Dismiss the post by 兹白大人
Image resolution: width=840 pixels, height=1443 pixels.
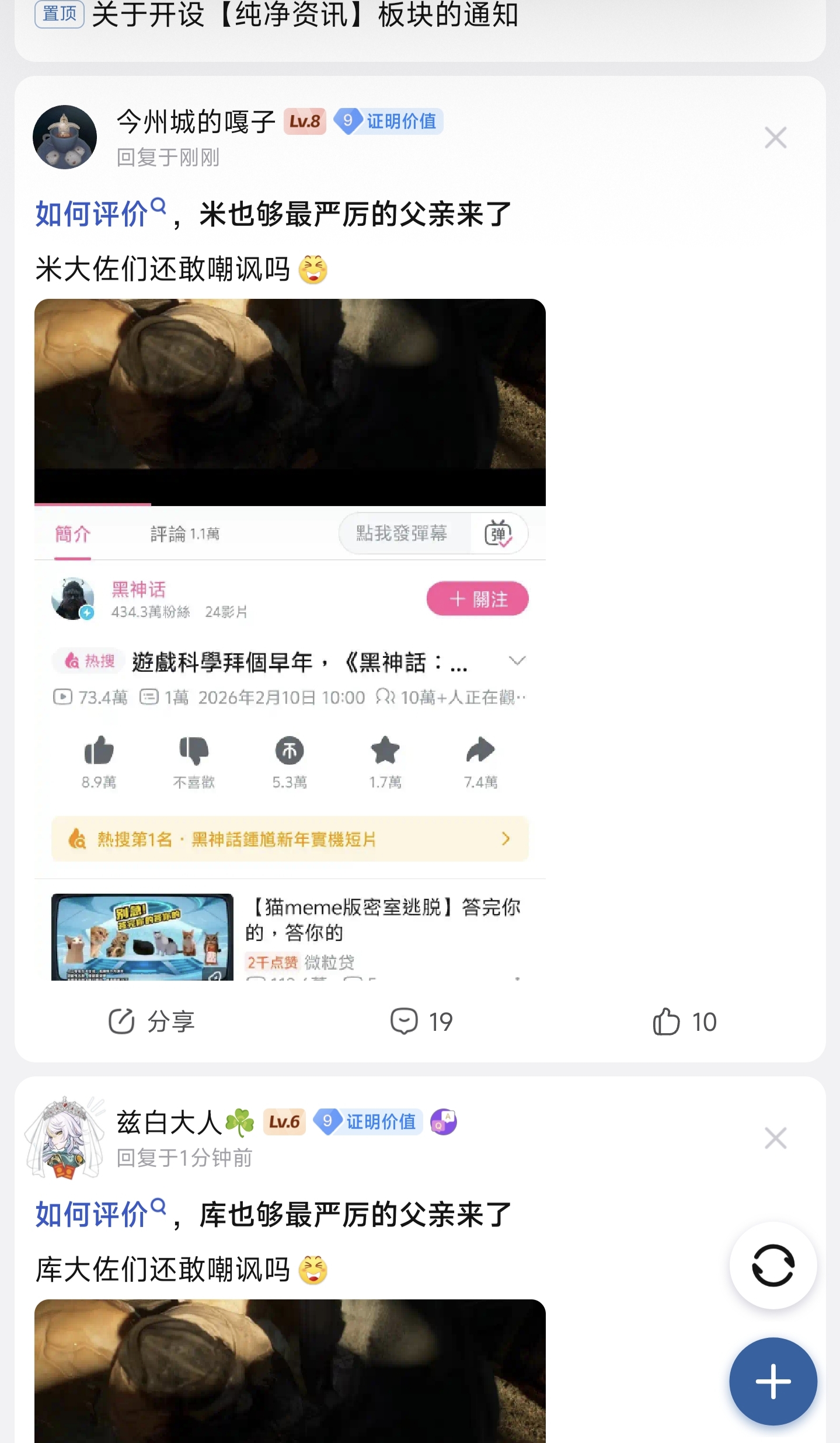click(775, 1138)
